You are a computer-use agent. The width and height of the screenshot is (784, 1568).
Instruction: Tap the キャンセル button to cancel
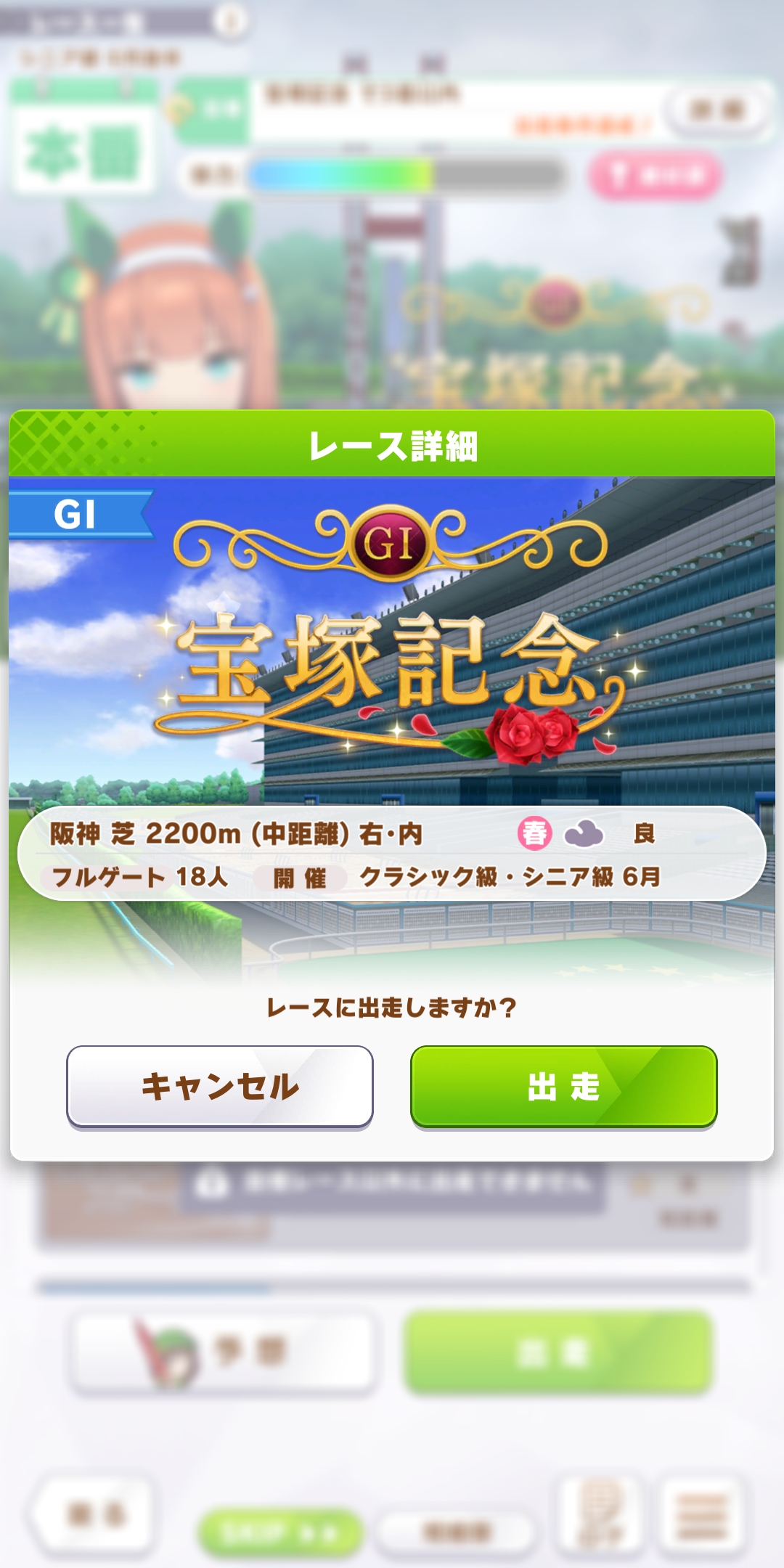(x=219, y=1086)
